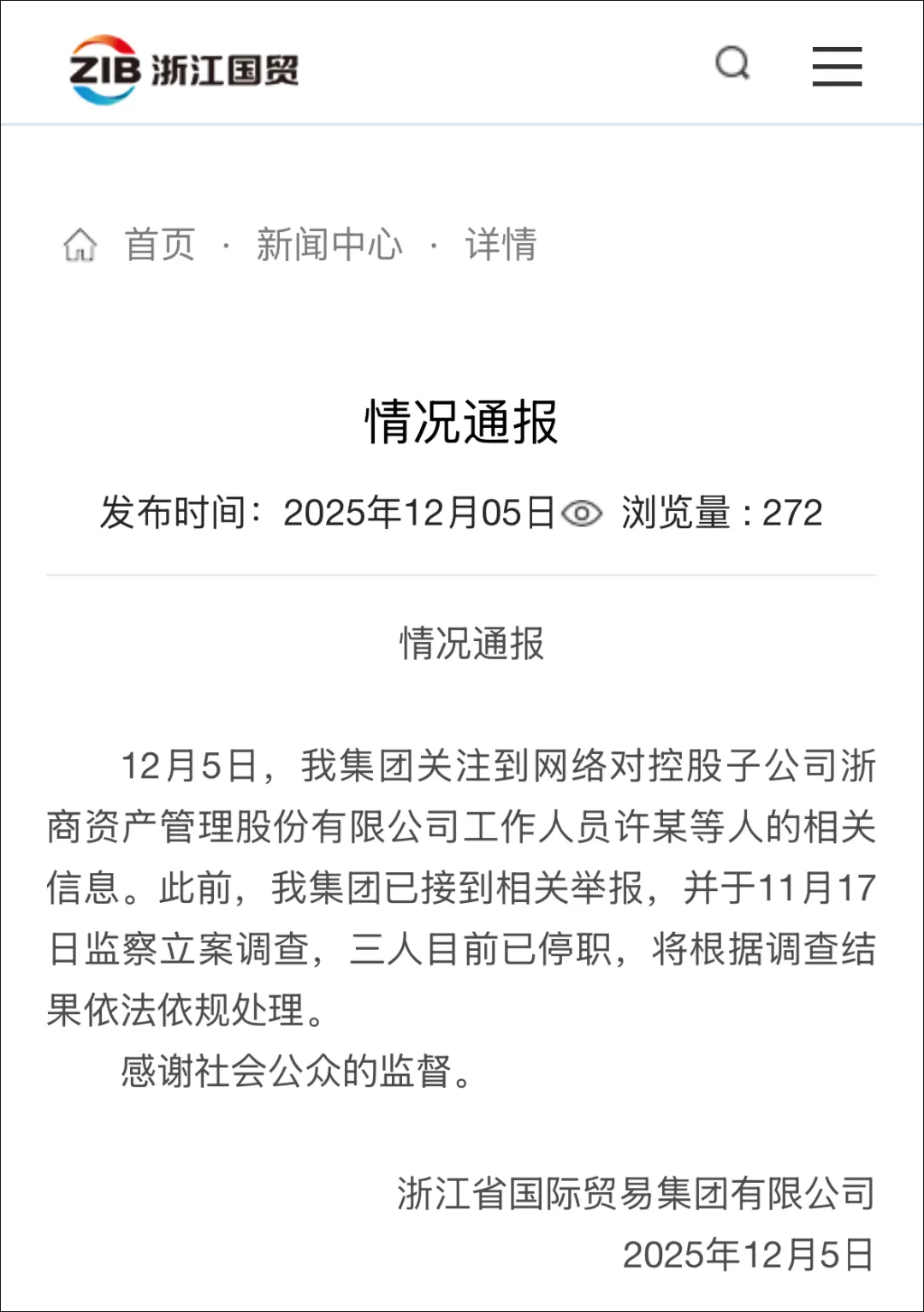
Task: Open the search magnifier icon
Action: [x=732, y=64]
